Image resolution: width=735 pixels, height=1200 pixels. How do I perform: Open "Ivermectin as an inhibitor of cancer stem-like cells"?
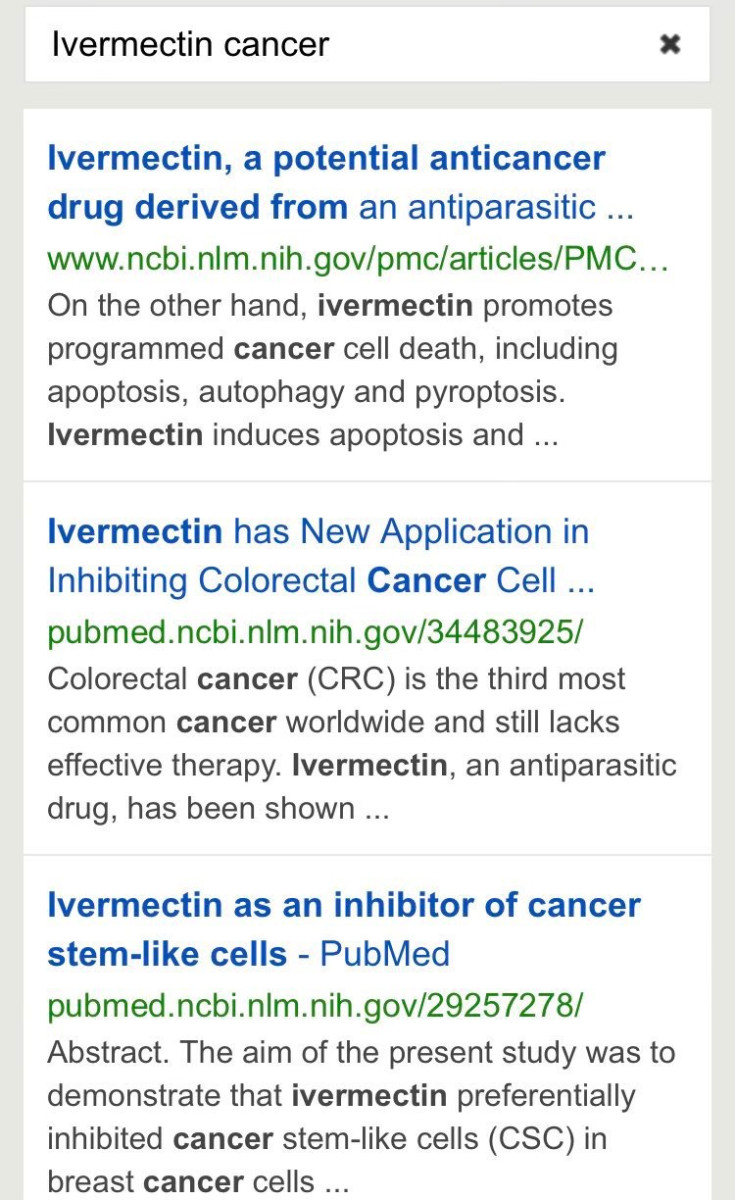(343, 929)
